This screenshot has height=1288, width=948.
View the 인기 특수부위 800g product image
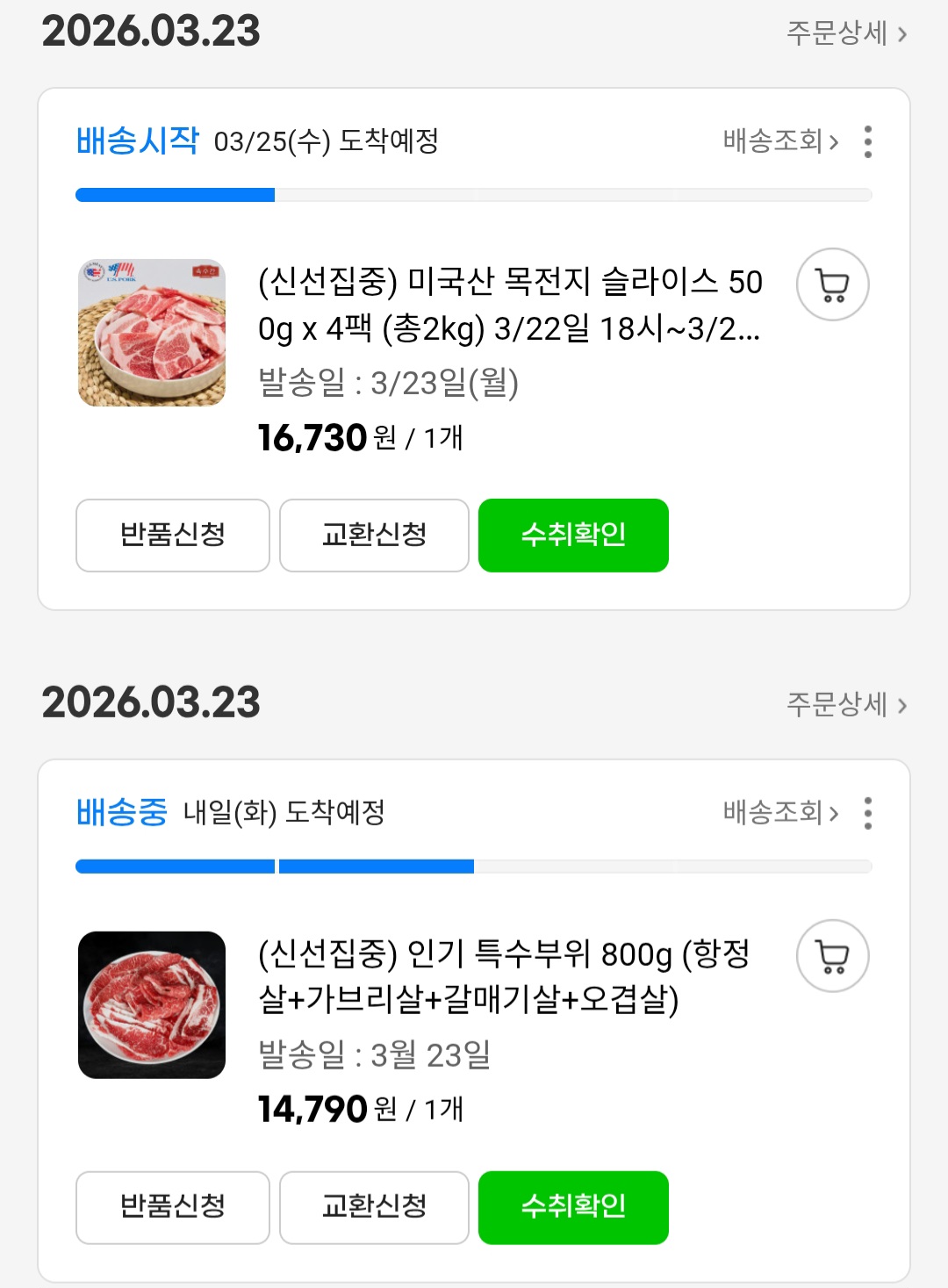click(152, 1004)
